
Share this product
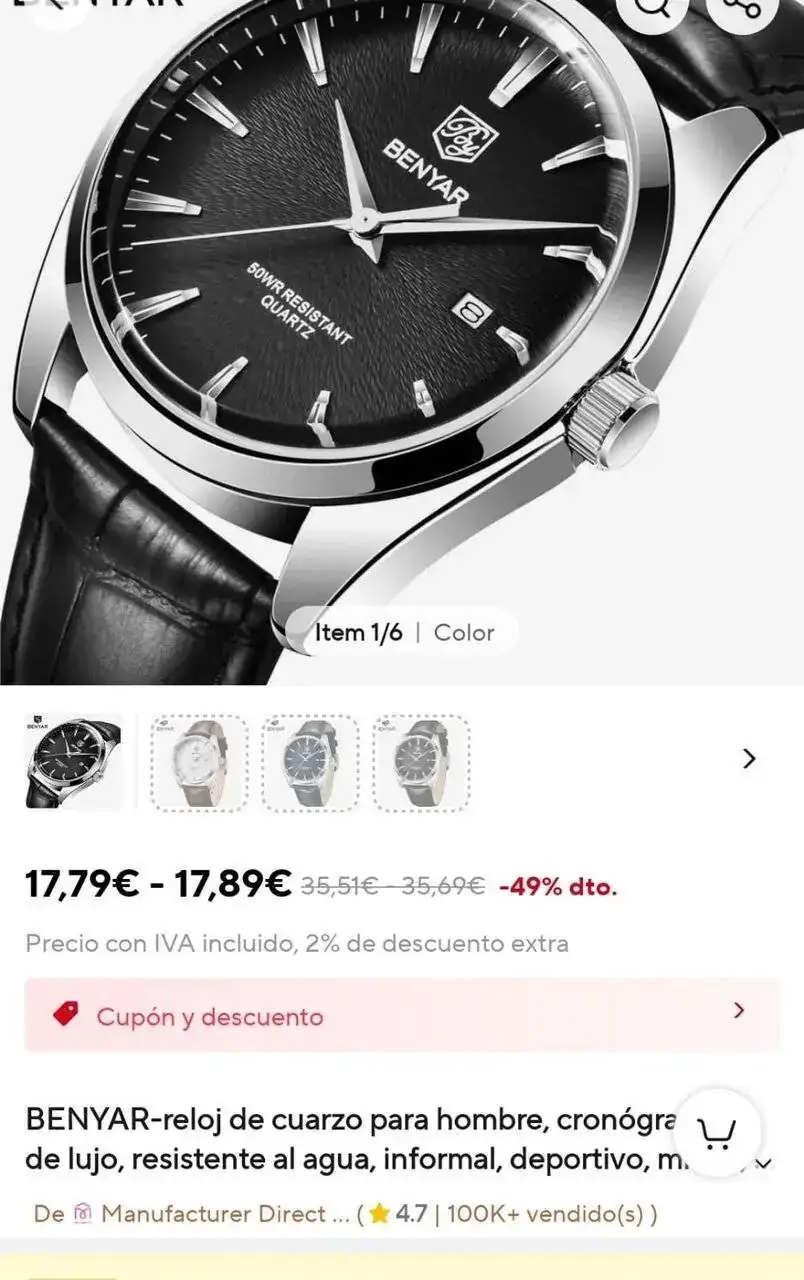741,8
